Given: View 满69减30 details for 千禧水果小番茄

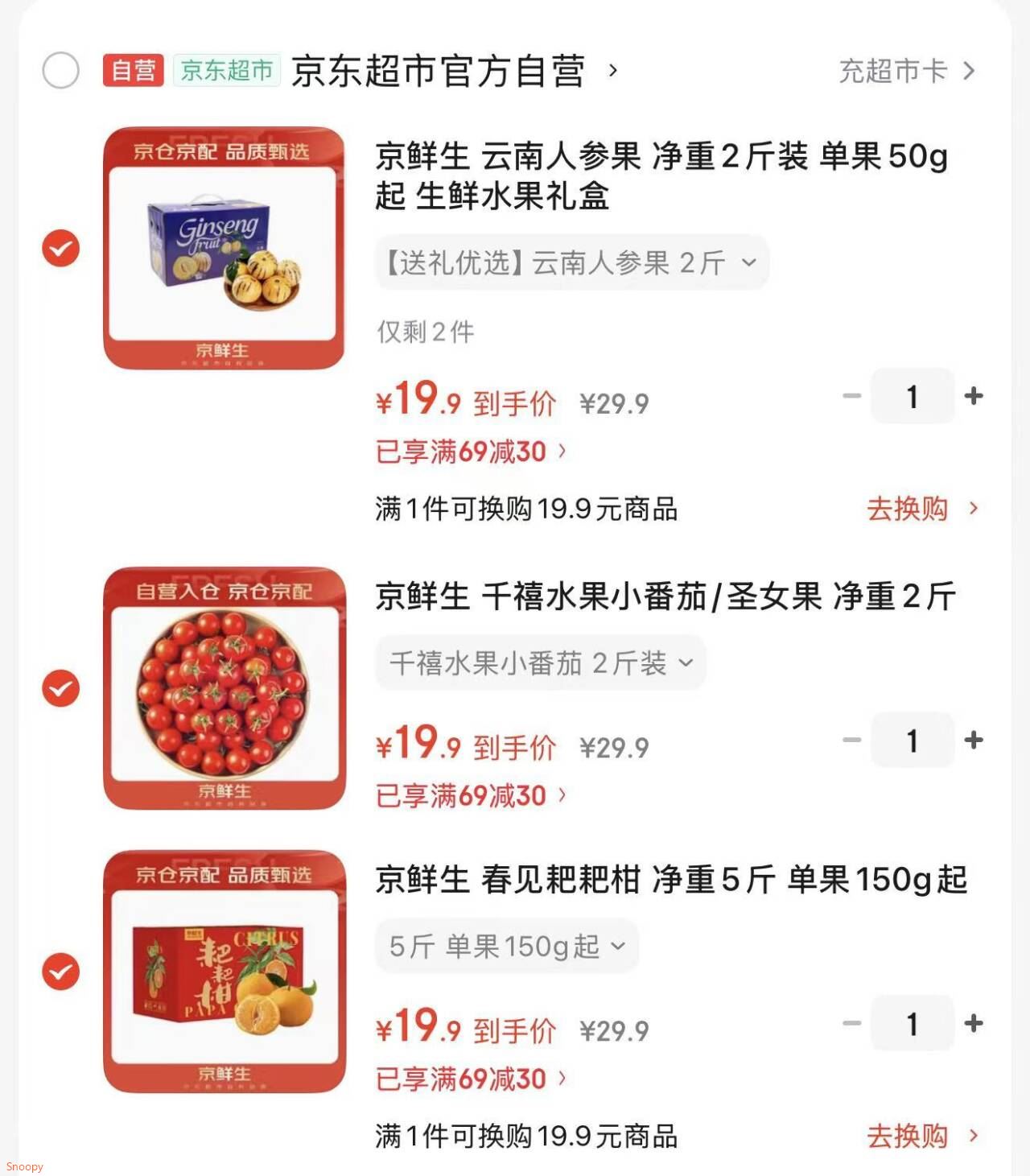Looking at the screenshot, I should pos(471,796).
